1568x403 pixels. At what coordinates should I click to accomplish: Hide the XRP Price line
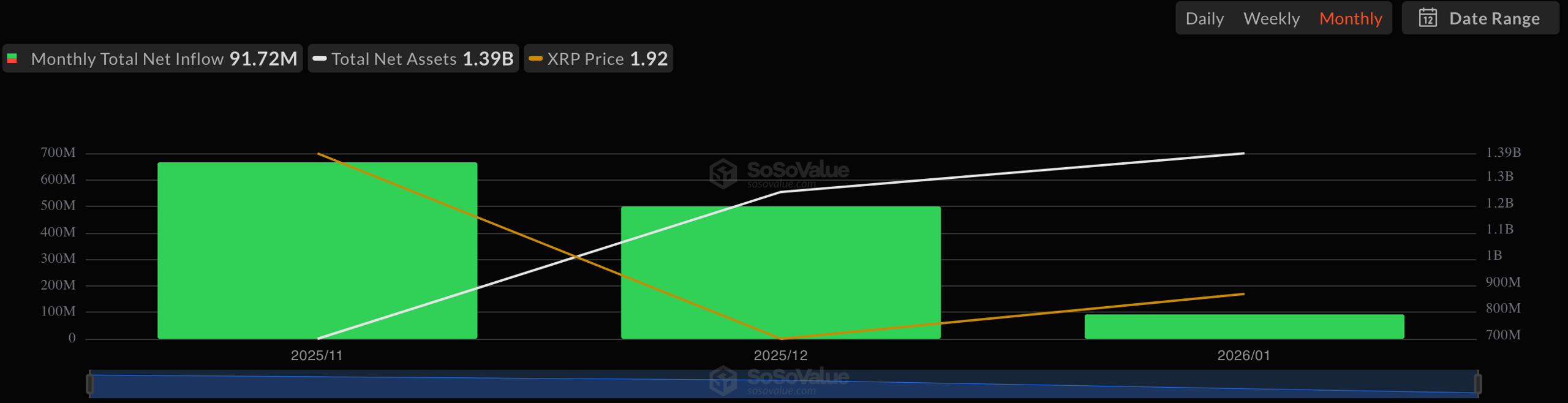[x=598, y=59]
